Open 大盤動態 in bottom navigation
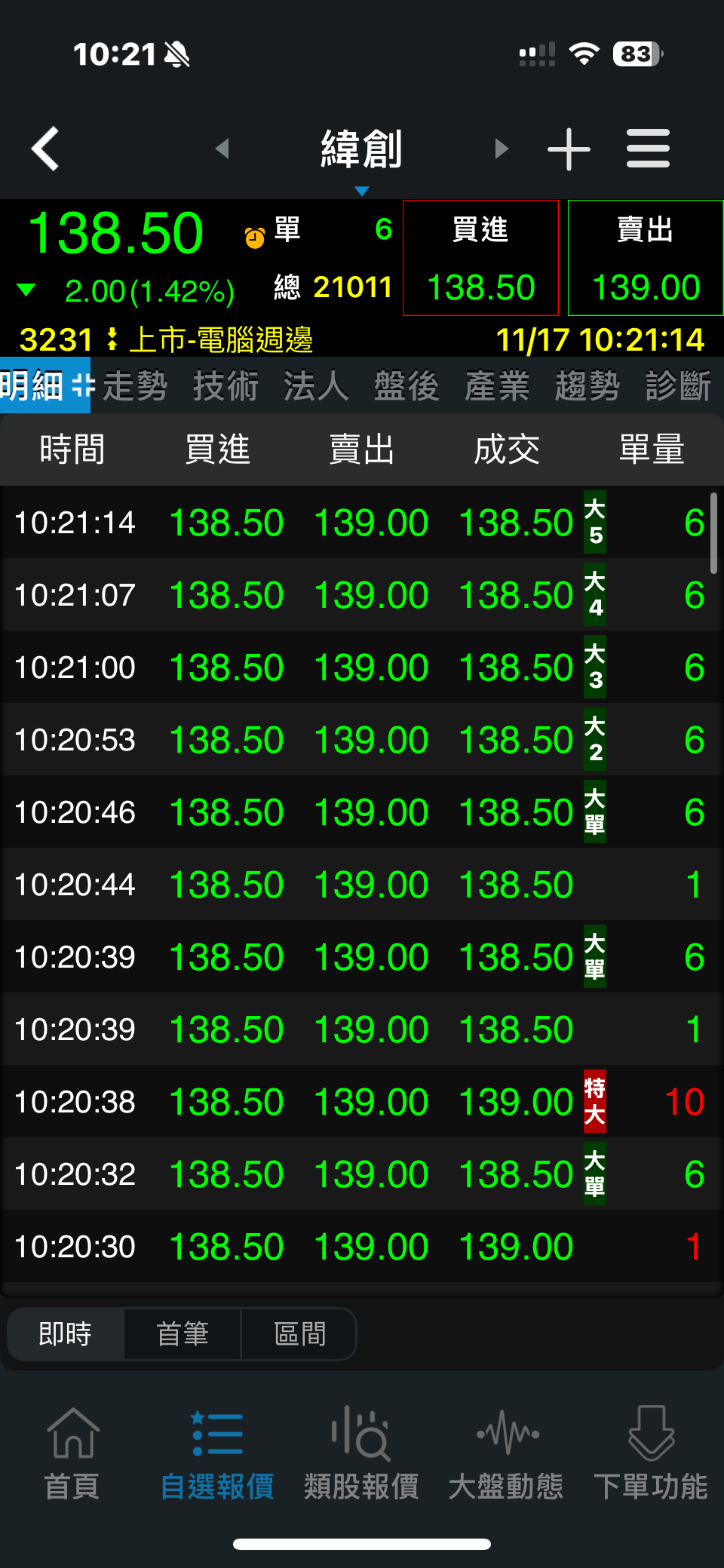 point(506,1453)
